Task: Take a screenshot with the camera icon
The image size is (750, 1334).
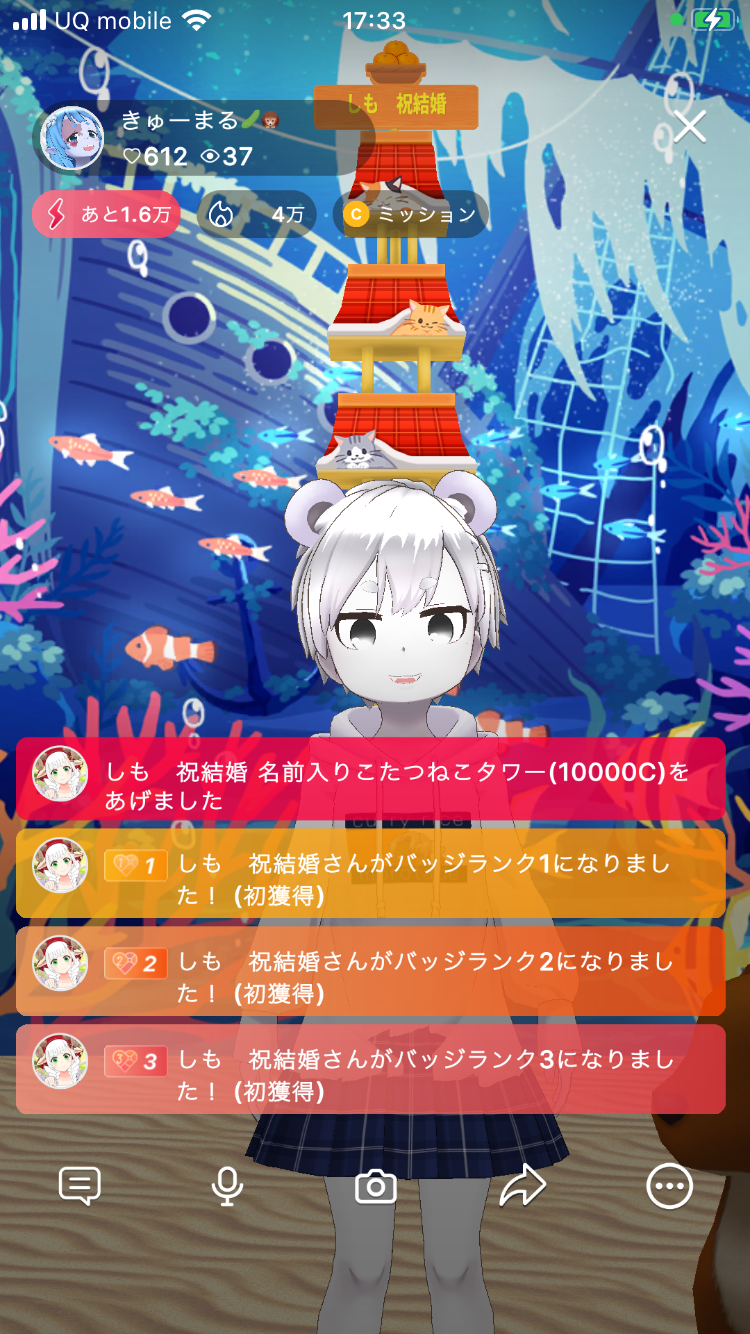Action: (x=376, y=1187)
